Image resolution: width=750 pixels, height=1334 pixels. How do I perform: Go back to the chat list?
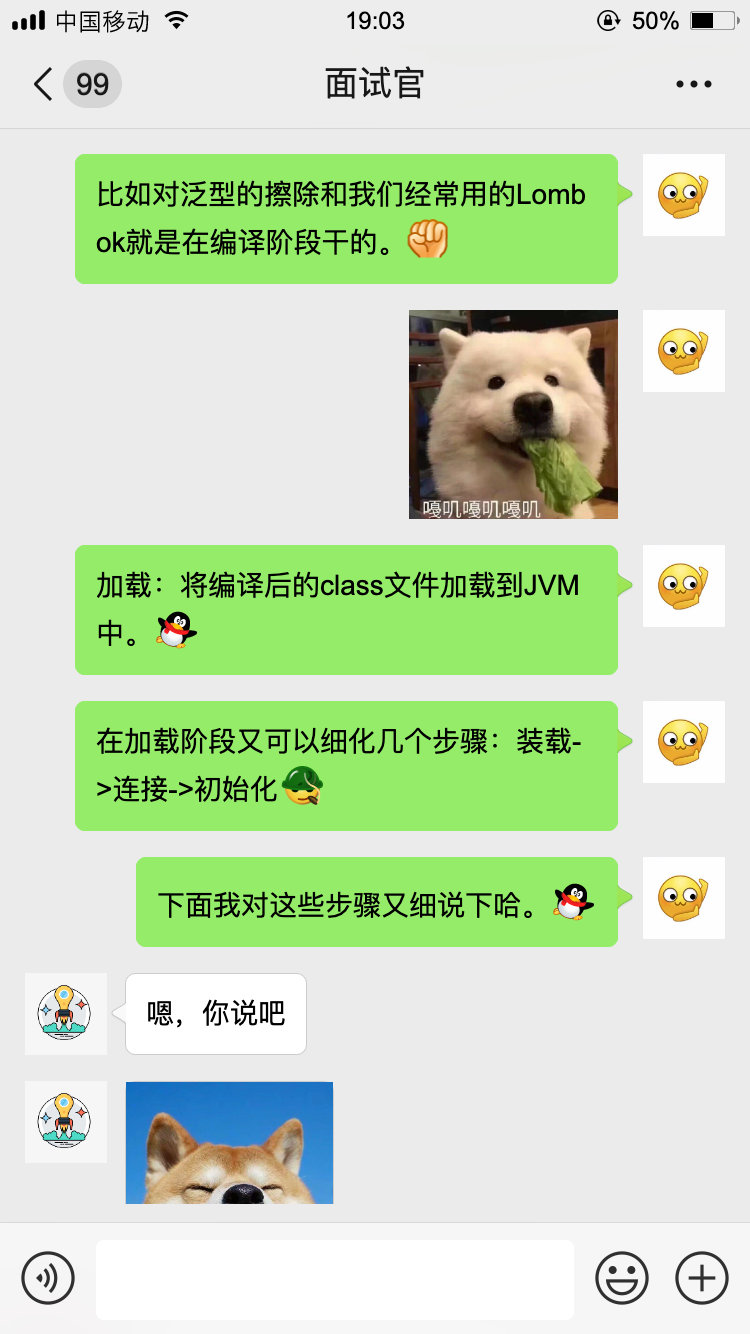point(44,84)
